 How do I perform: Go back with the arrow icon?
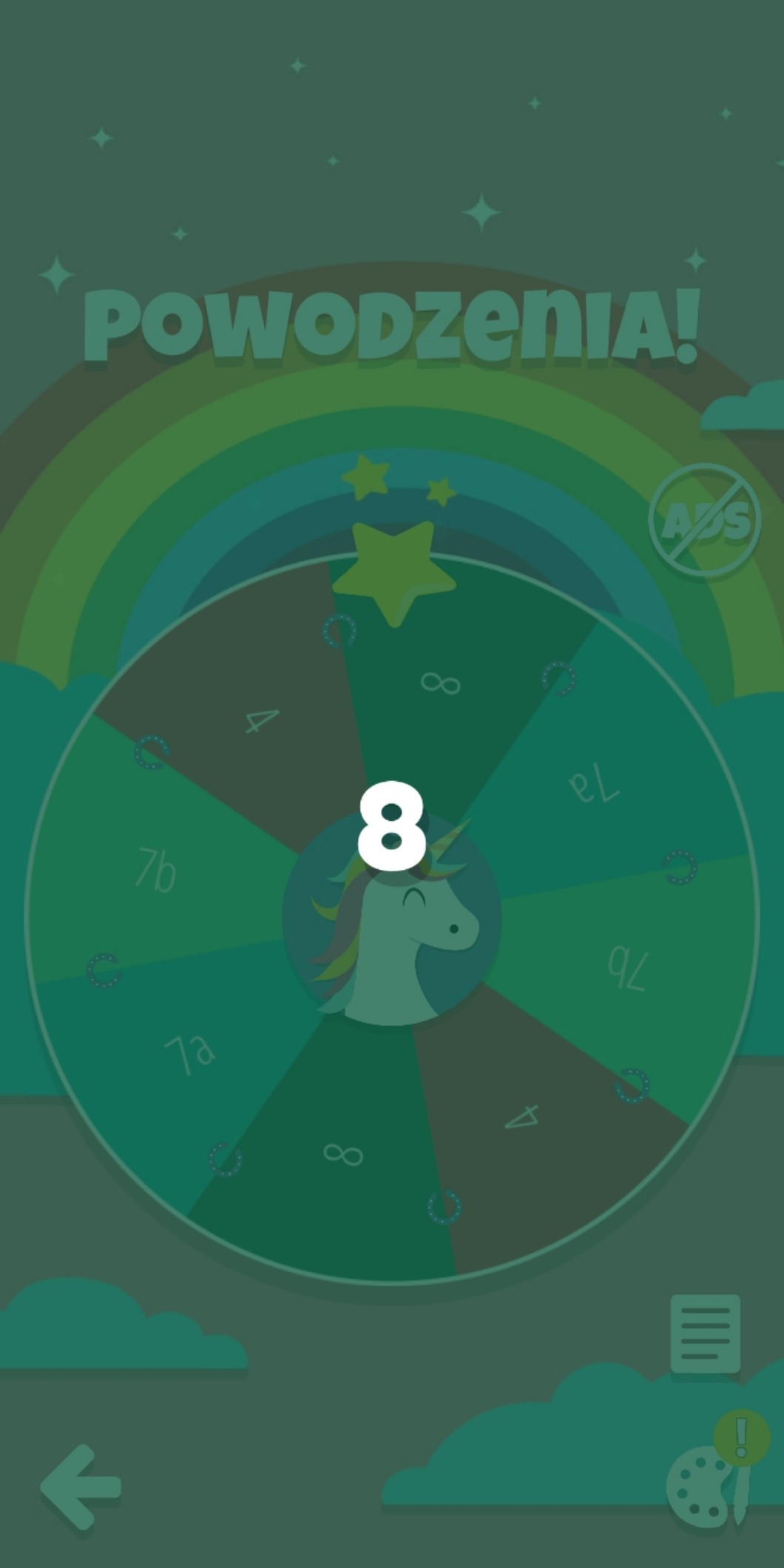click(81, 1487)
